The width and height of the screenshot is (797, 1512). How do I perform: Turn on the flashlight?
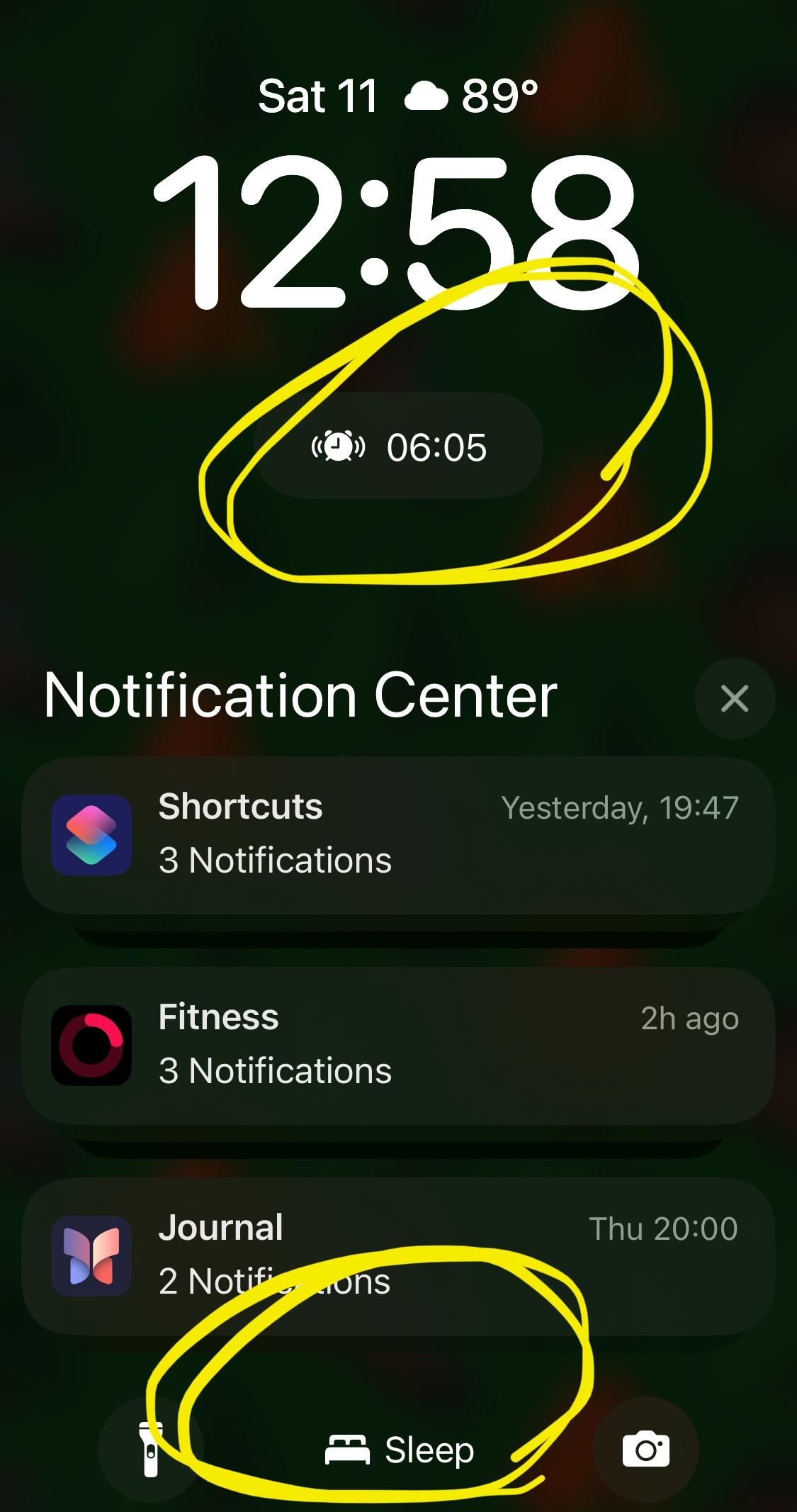[151, 1449]
